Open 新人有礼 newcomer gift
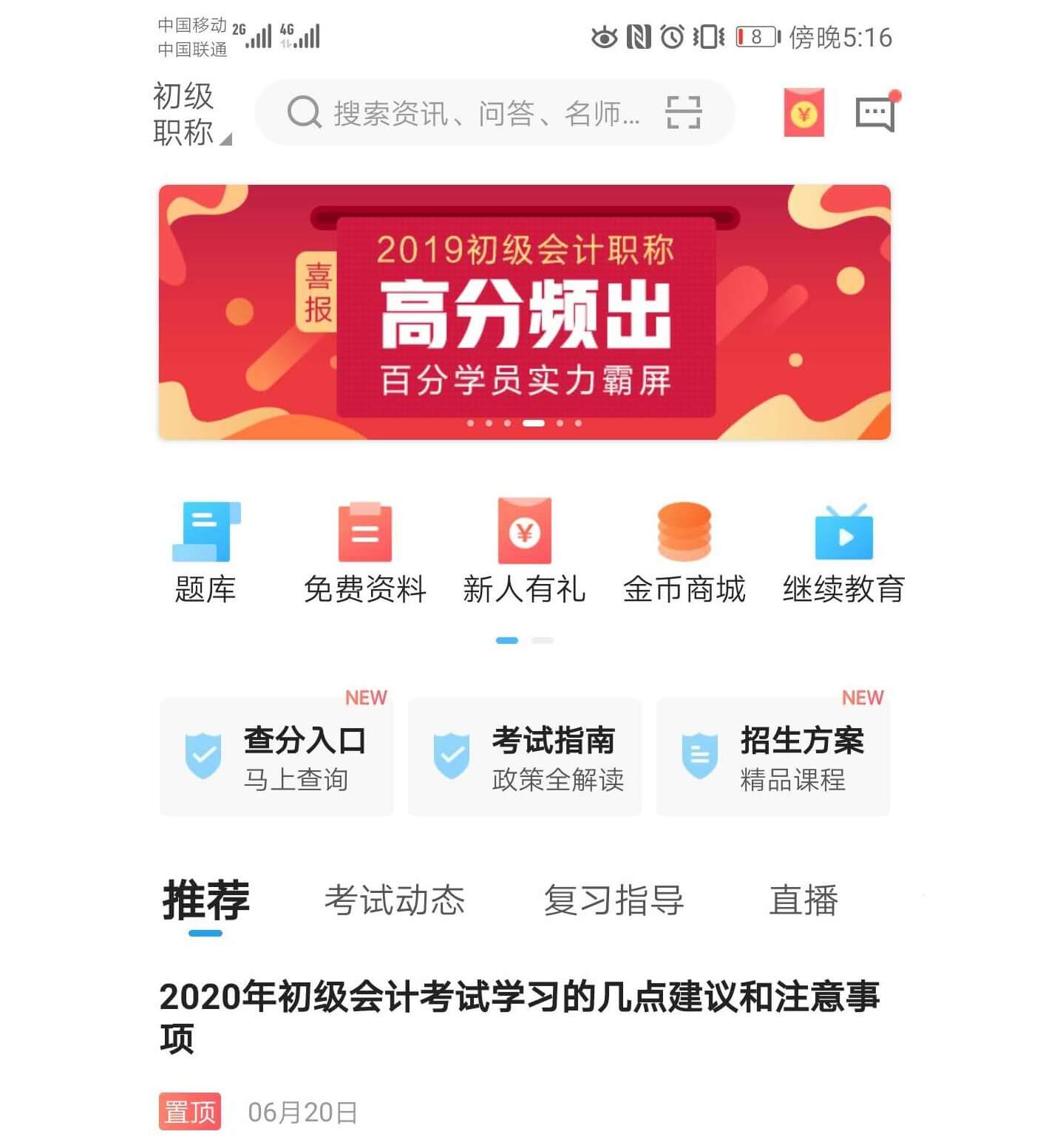This screenshot has height=1148, width=1060. [524, 551]
